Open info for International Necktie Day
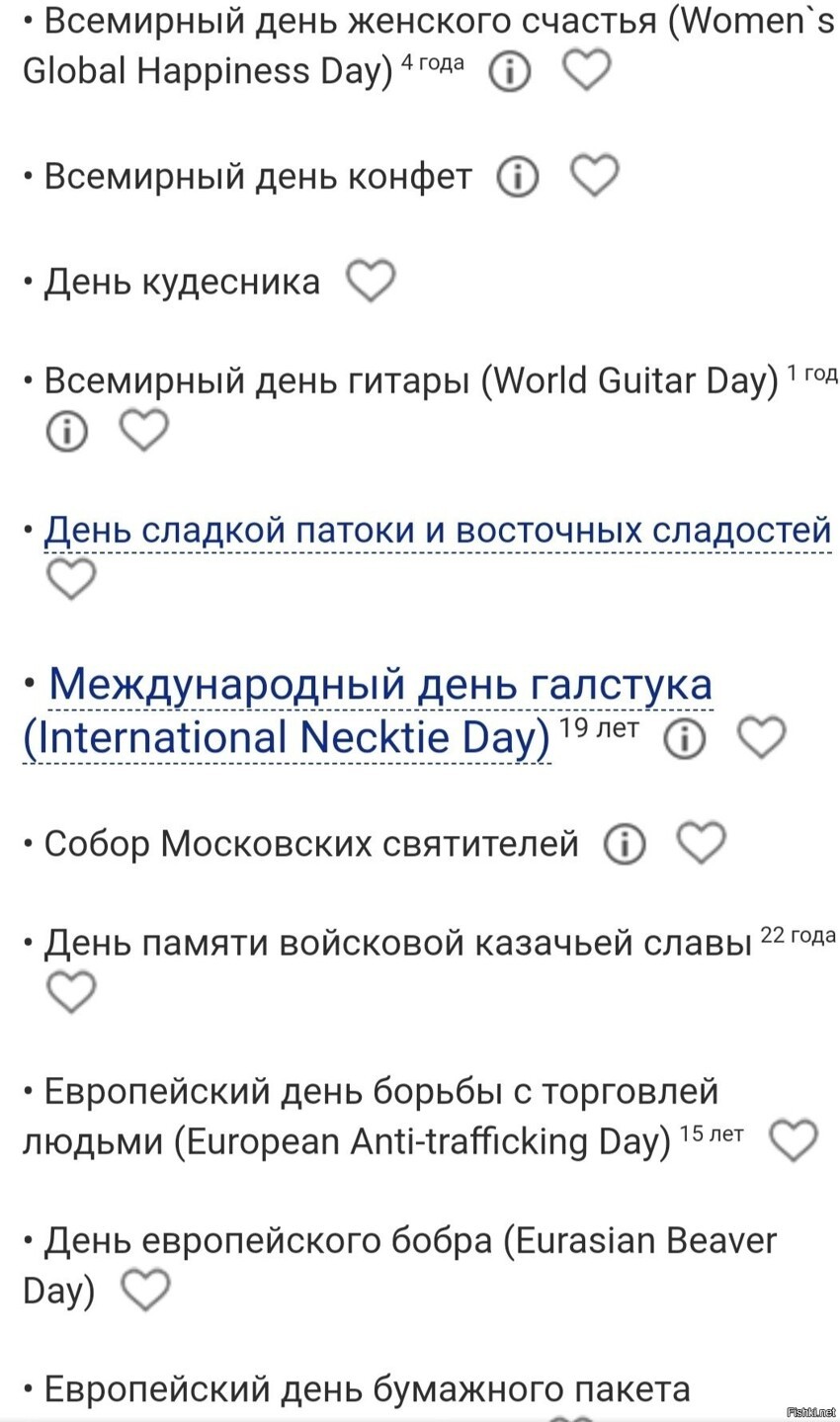Image resolution: width=840 pixels, height=1422 pixels. (684, 738)
